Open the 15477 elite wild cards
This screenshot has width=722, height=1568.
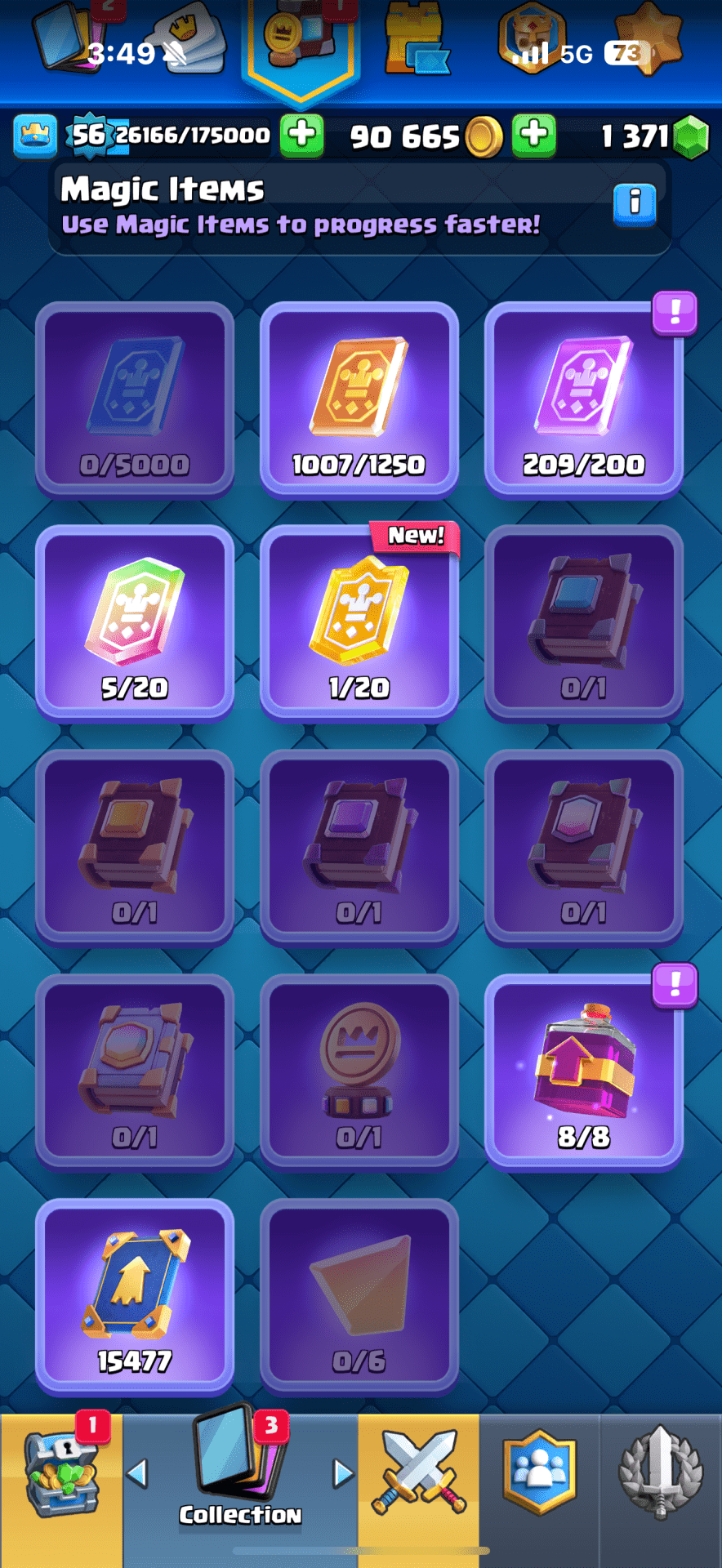(x=135, y=1296)
